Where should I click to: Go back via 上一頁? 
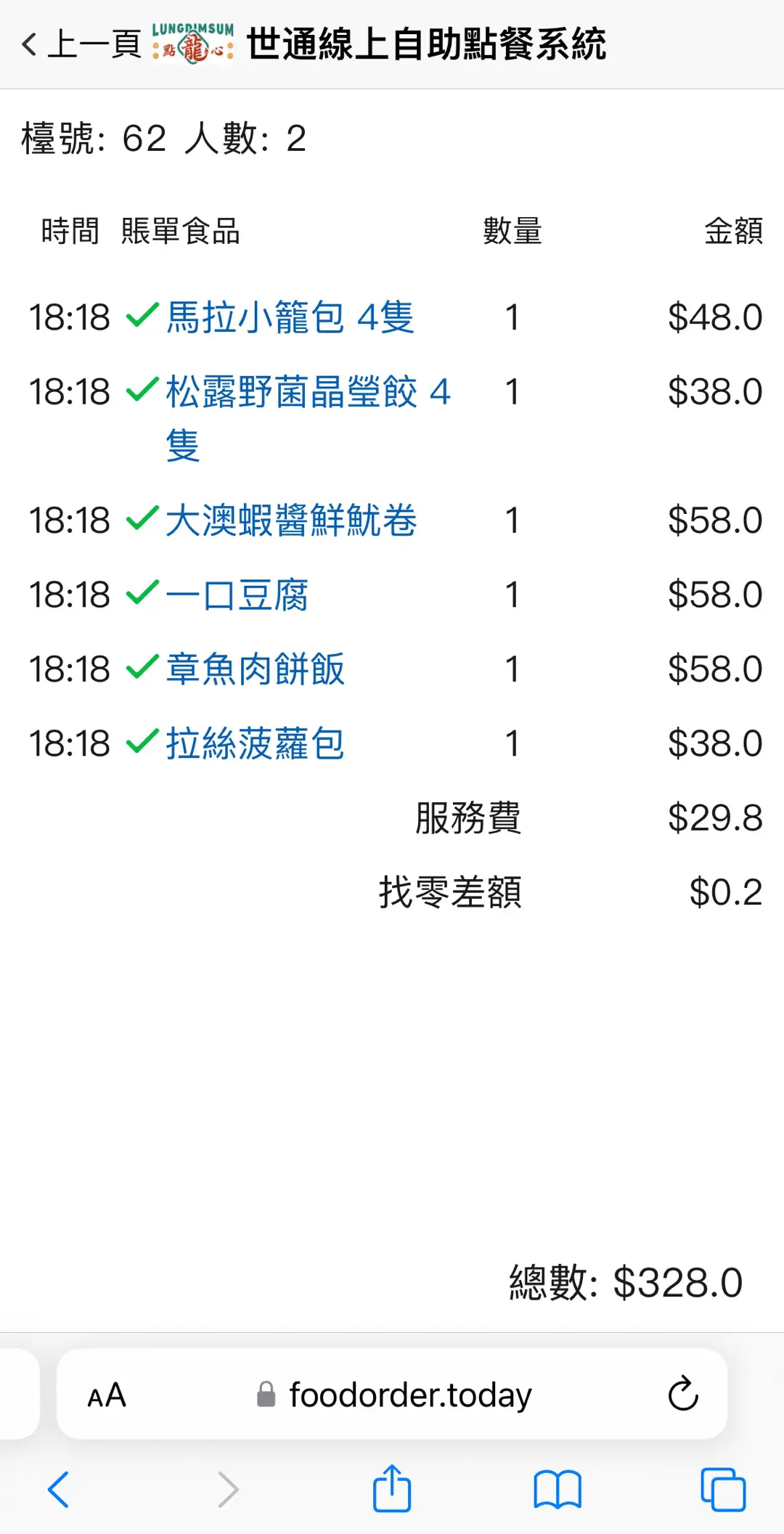[x=81, y=44]
